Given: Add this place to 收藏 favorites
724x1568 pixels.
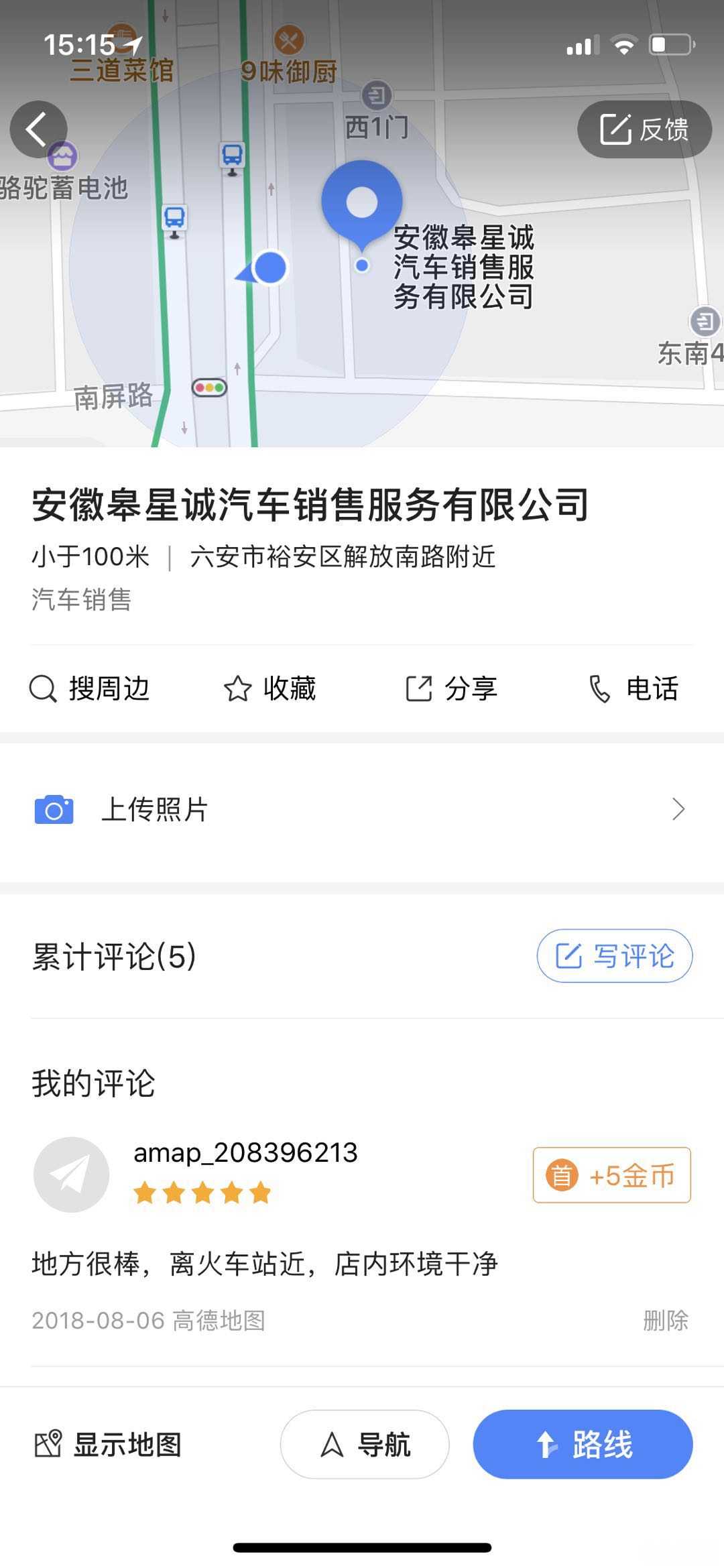Looking at the screenshot, I should click(269, 688).
